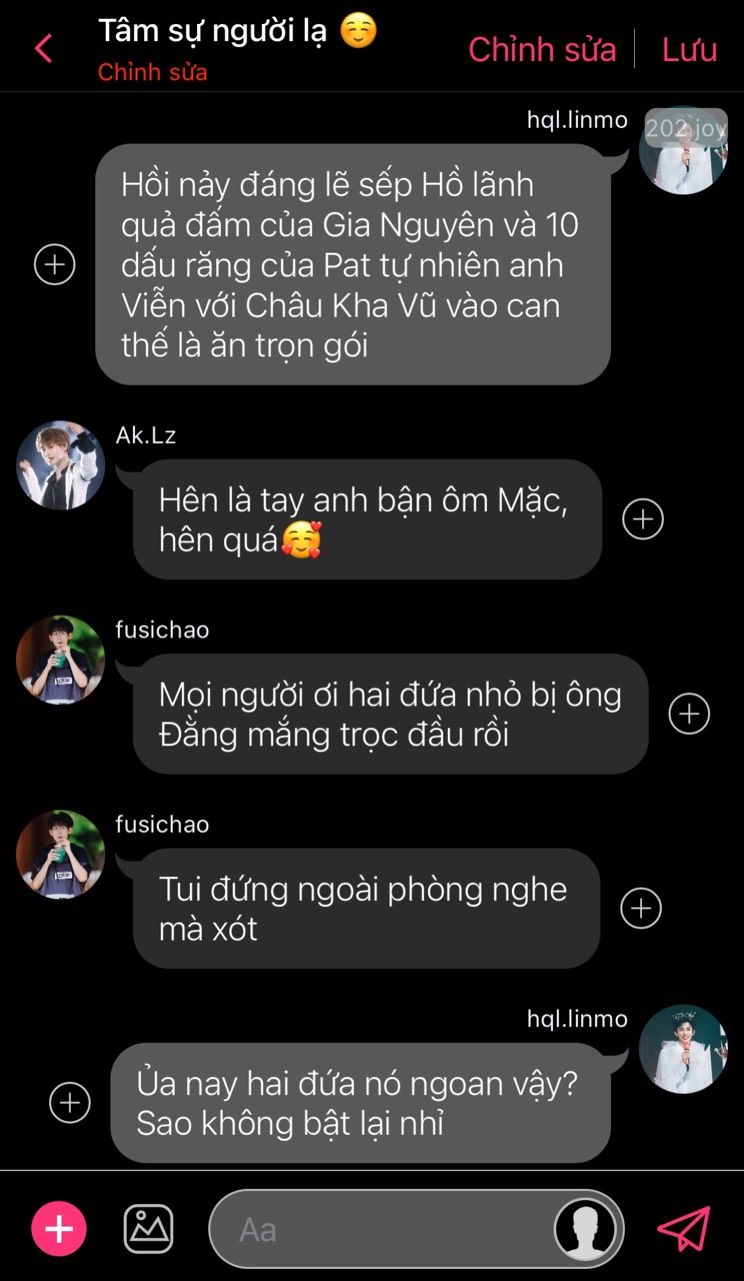Image resolution: width=744 pixels, height=1281 pixels.
Task: Tap plus icon beside 'Mọi người ơi' message
Action: pos(689,714)
